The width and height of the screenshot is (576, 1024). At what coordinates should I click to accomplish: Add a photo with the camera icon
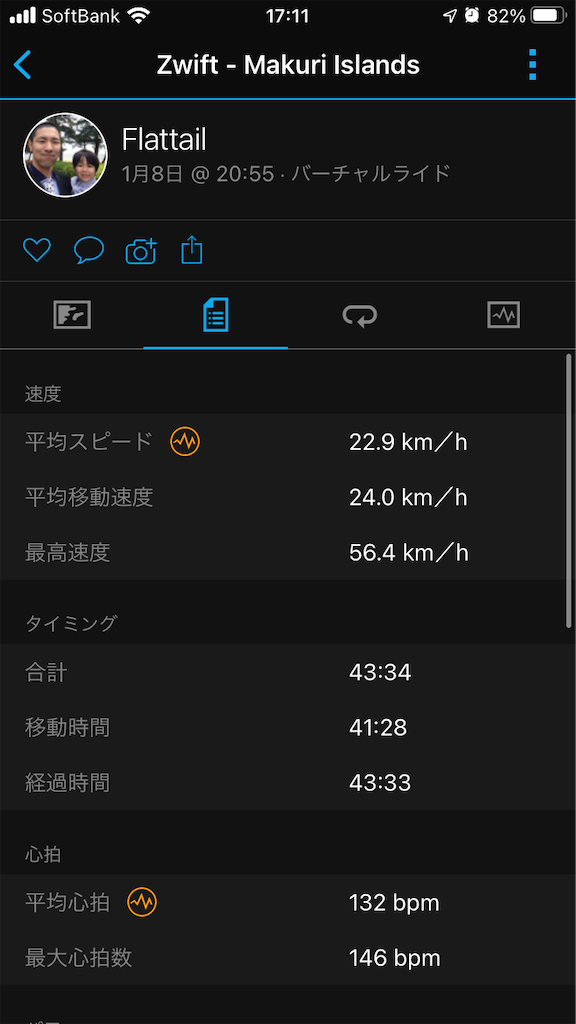coord(141,251)
